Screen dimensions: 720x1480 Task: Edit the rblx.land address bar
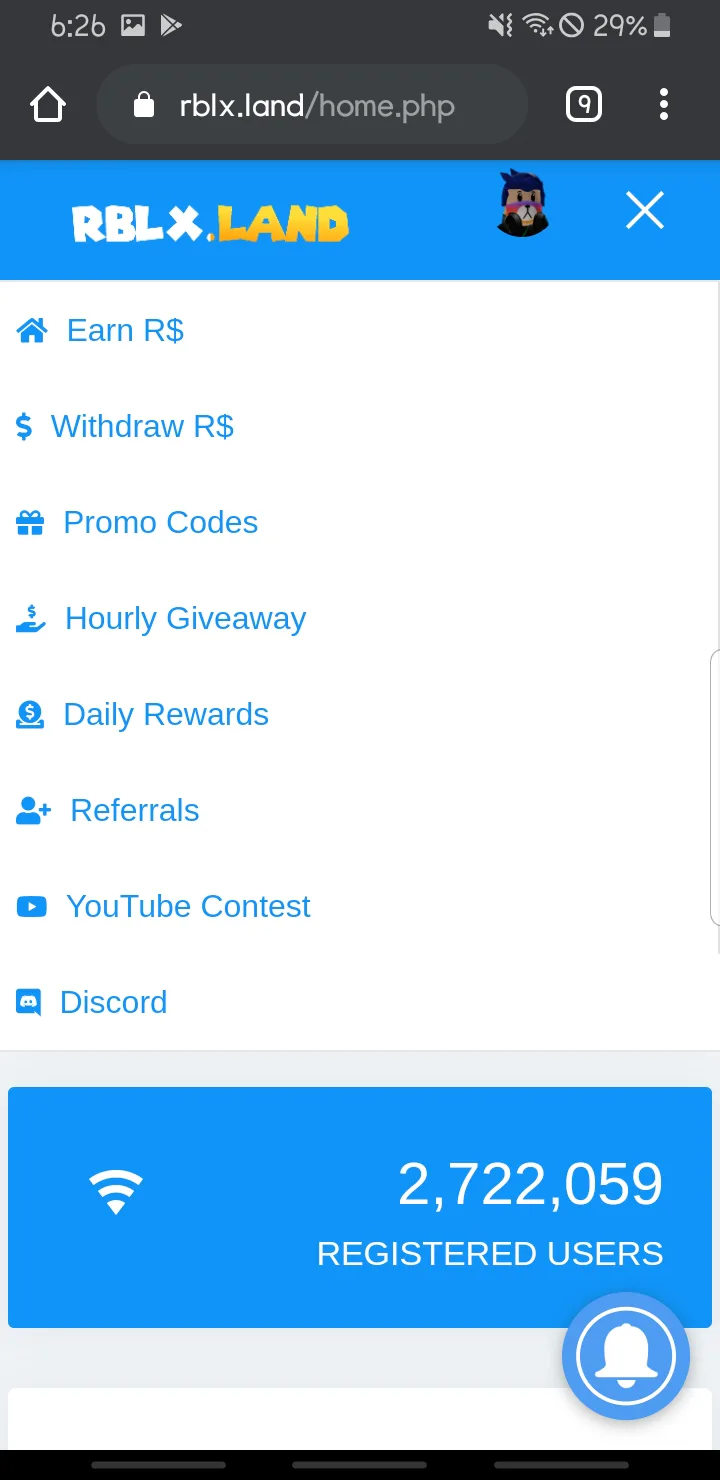click(x=316, y=106)
